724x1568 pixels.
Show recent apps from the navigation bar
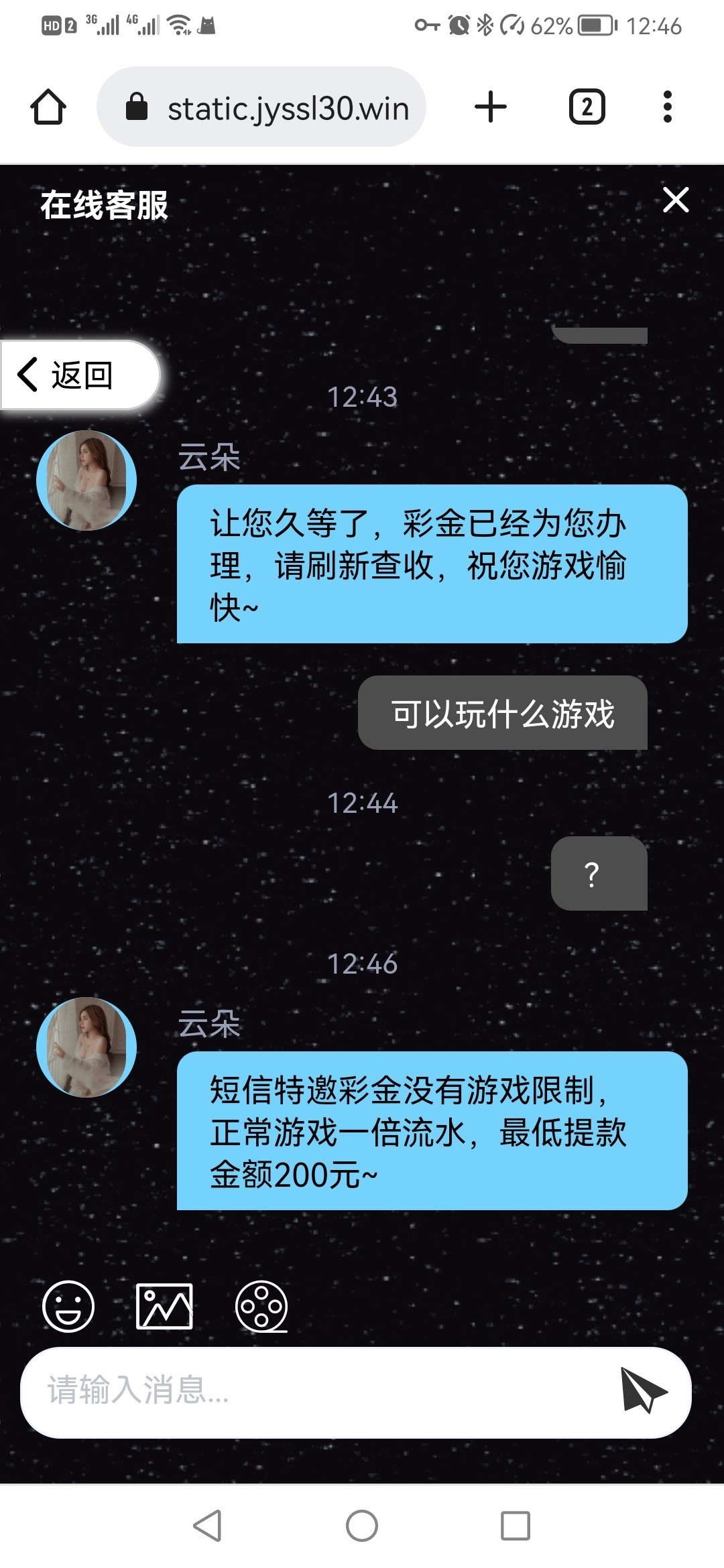[x=516, y=1526]
